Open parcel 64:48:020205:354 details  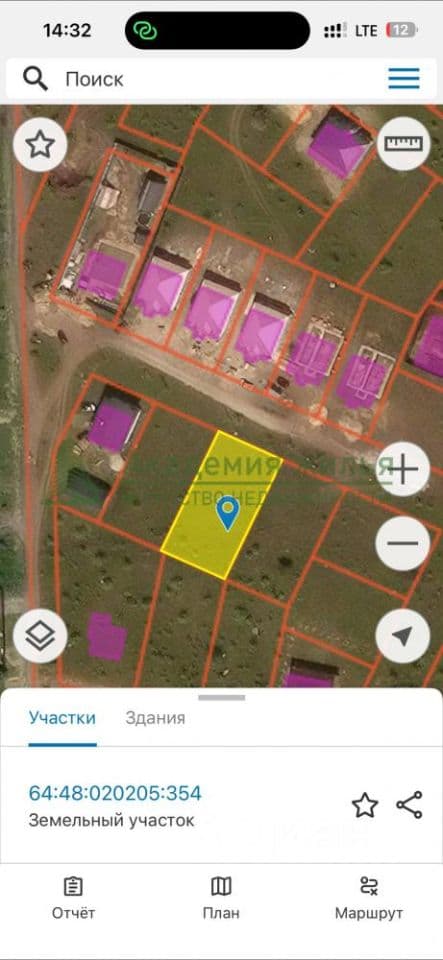click(x=115, y=793)
